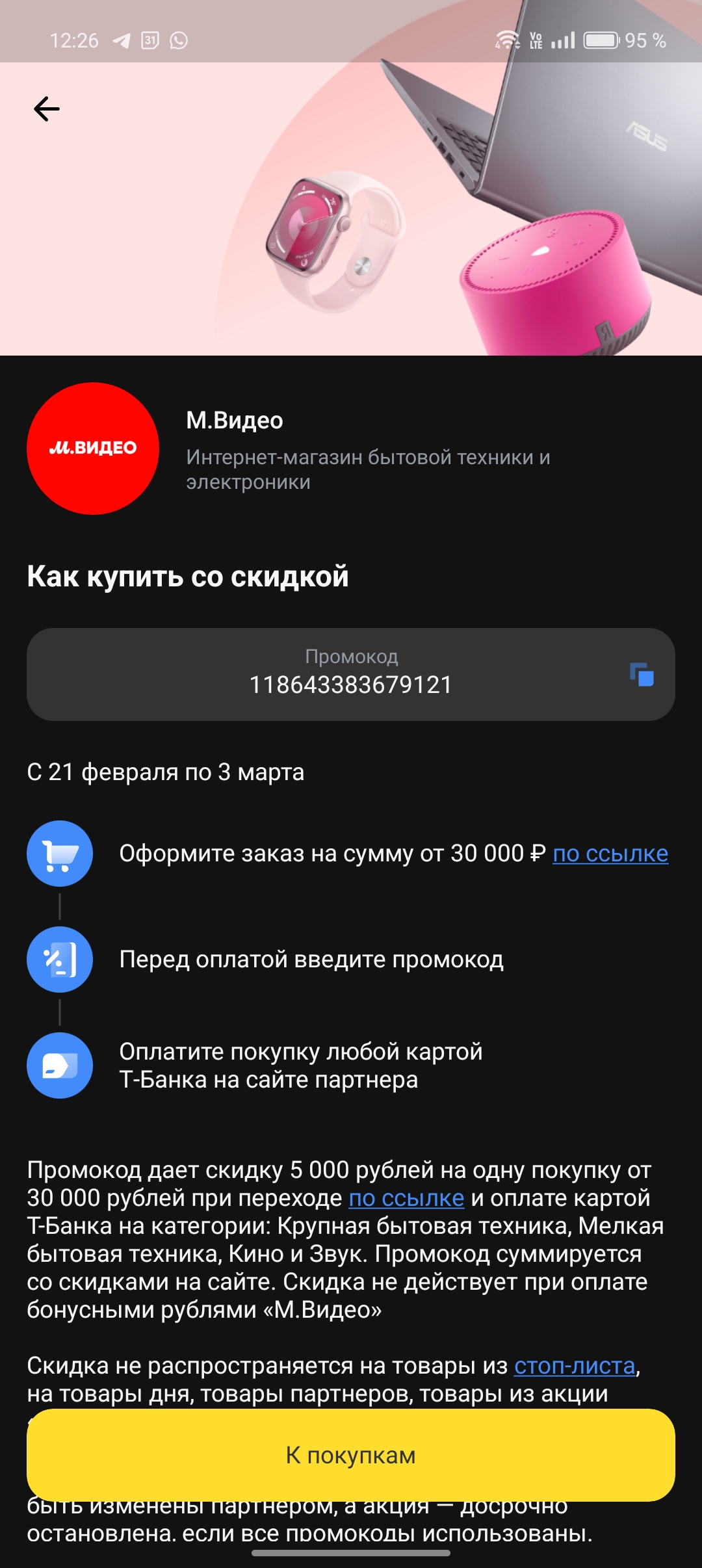Go back using the arrow icon
The height and width of the screenshot is (1568, 702).
tap(47, 109)
